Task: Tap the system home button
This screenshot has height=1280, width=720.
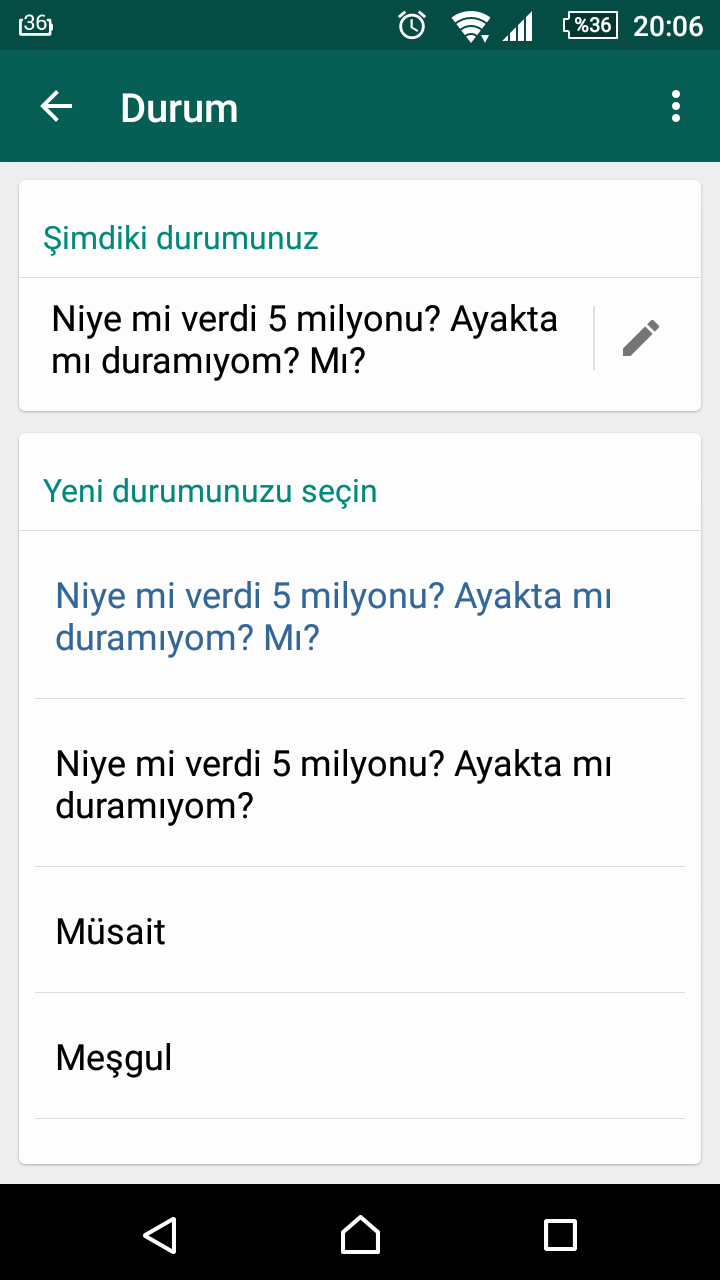Action: 360,1234
